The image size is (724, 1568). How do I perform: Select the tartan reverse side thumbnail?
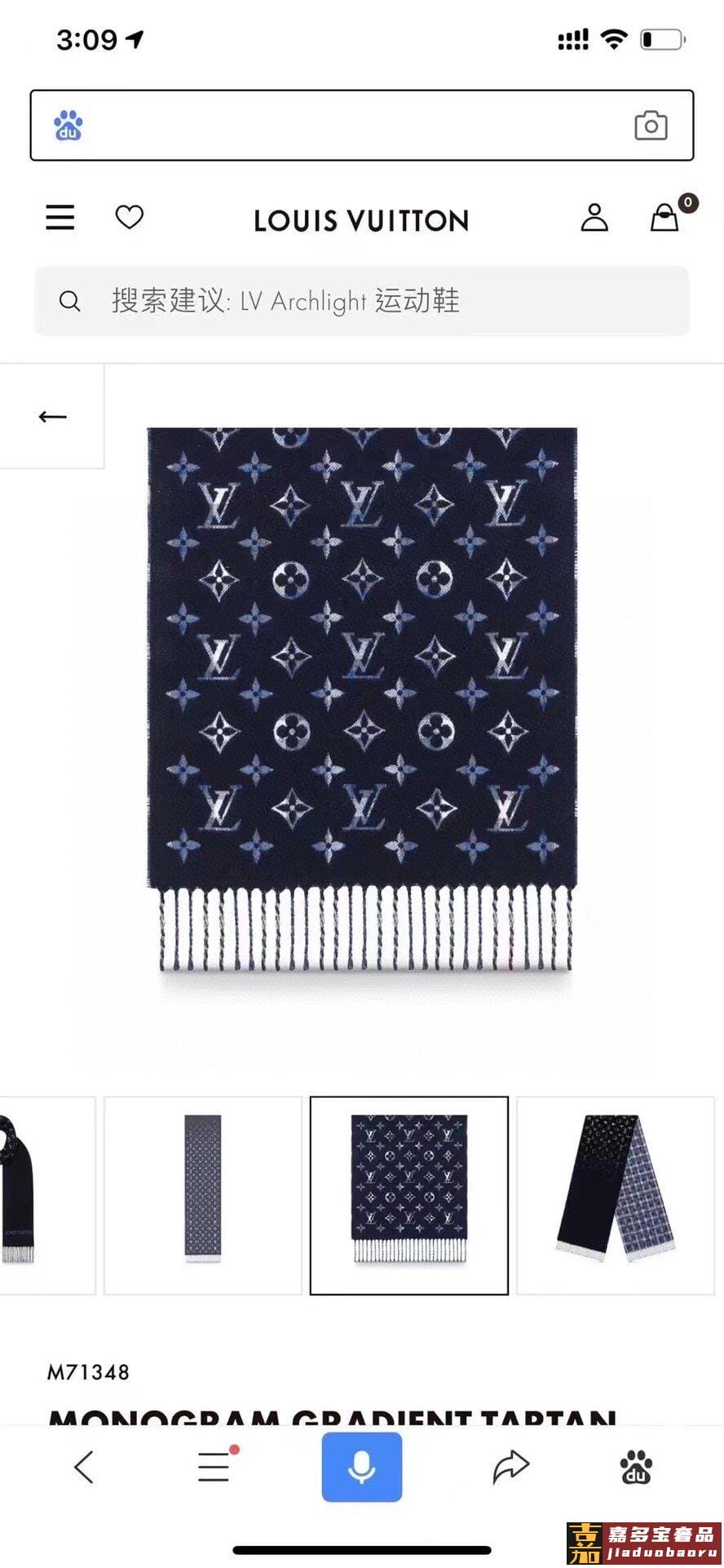click(616, 1195)
